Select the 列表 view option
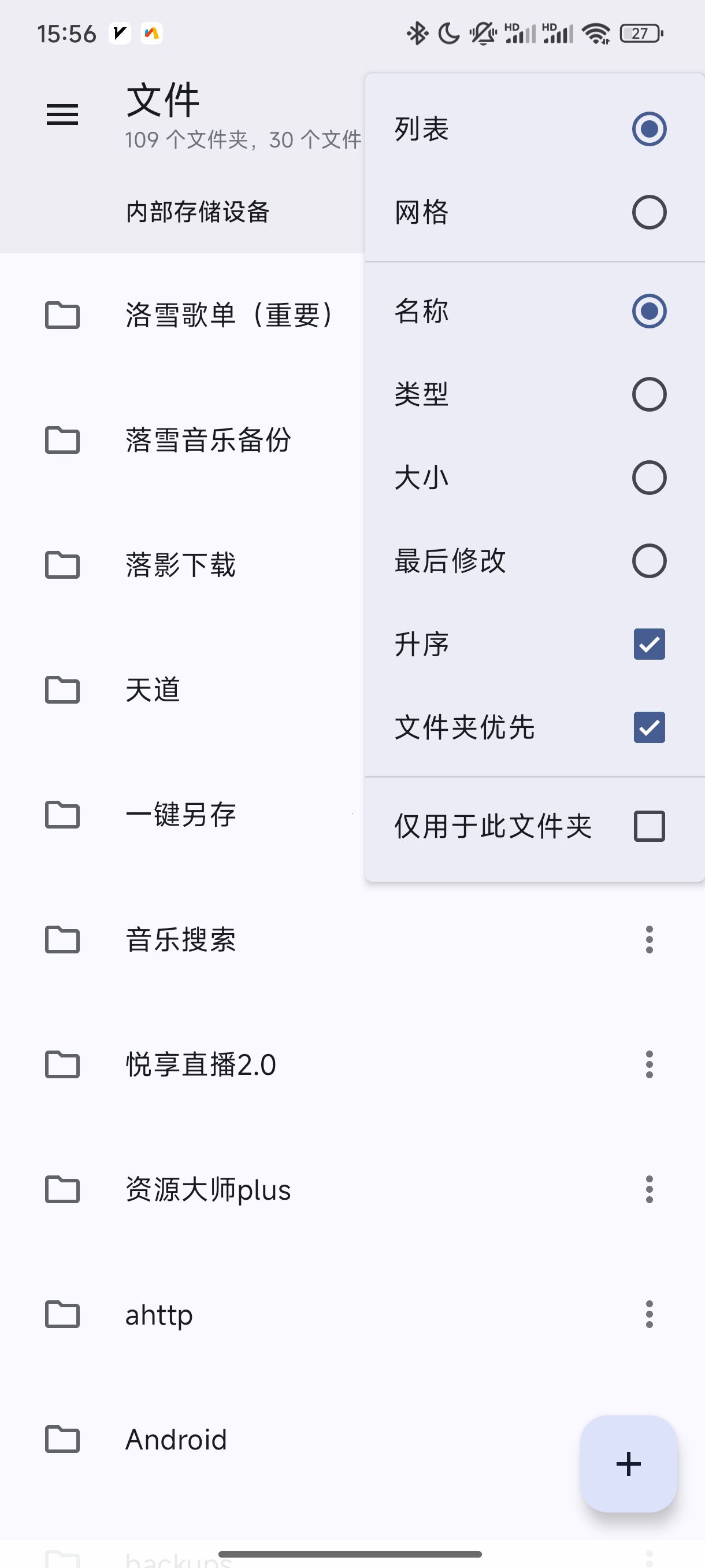This screenshot has height=1568, width=705. tap(648, 129)
